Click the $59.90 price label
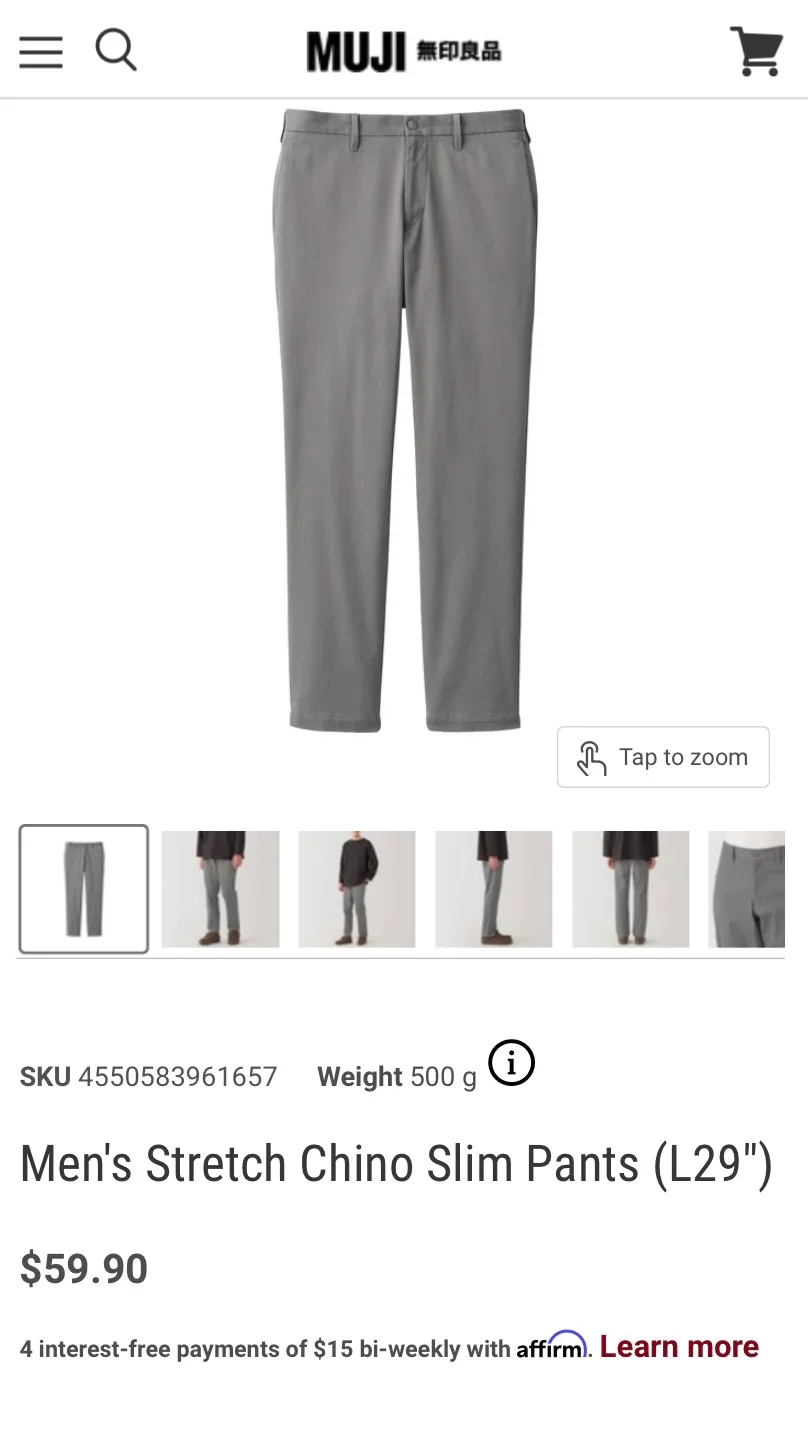 84,1268
